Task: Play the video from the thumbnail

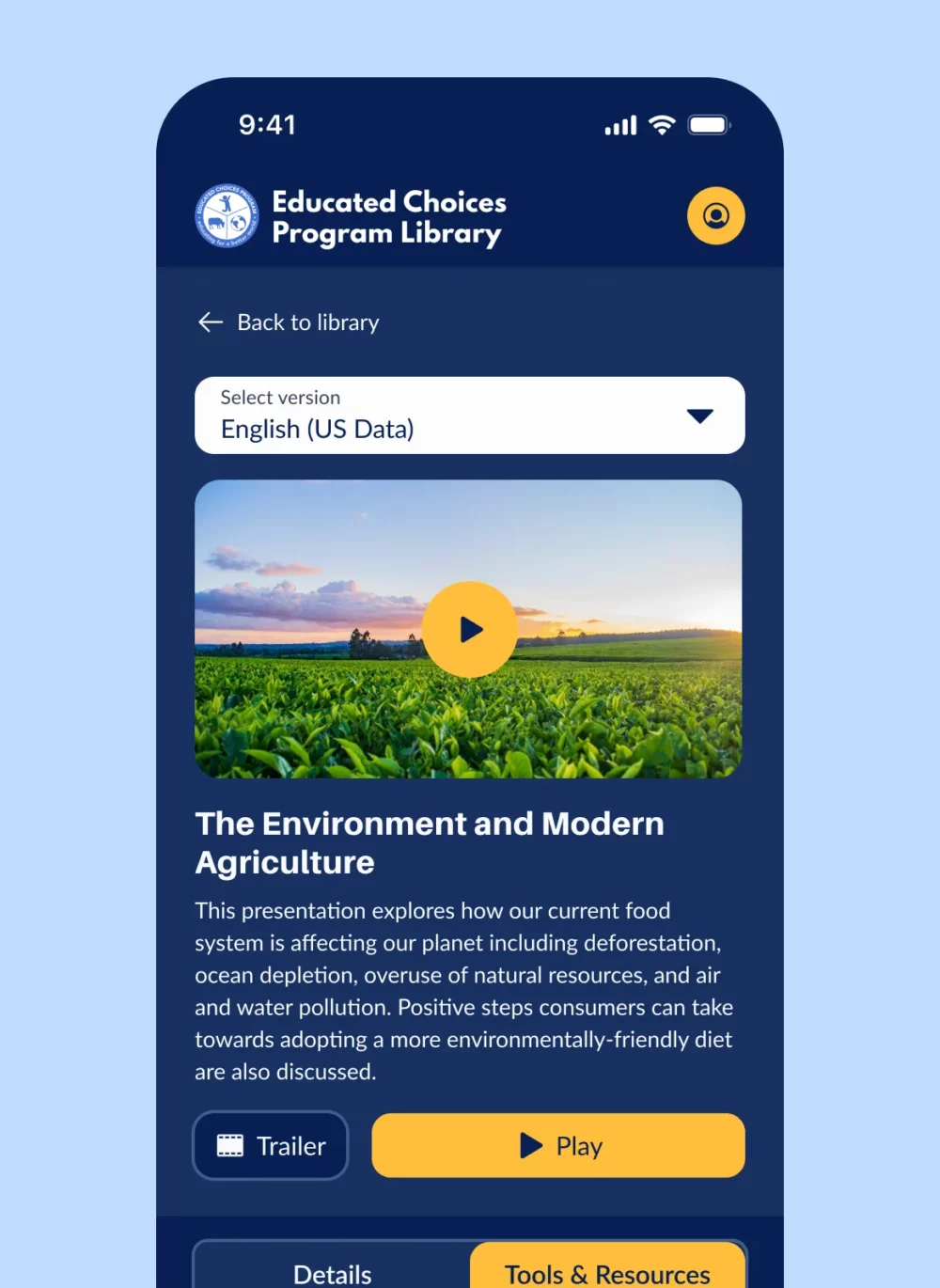Action: 470,629
